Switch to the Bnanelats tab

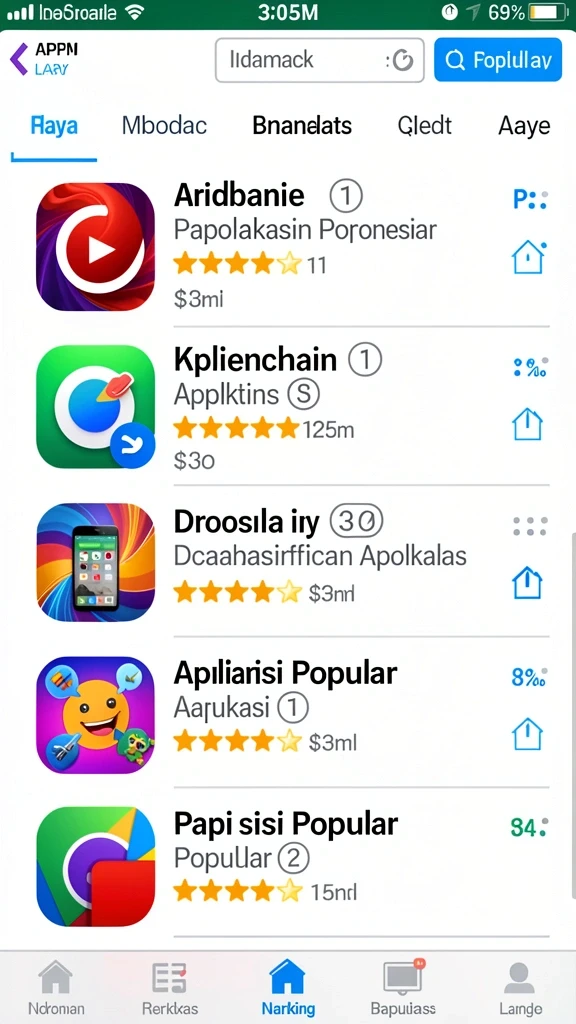302,125
